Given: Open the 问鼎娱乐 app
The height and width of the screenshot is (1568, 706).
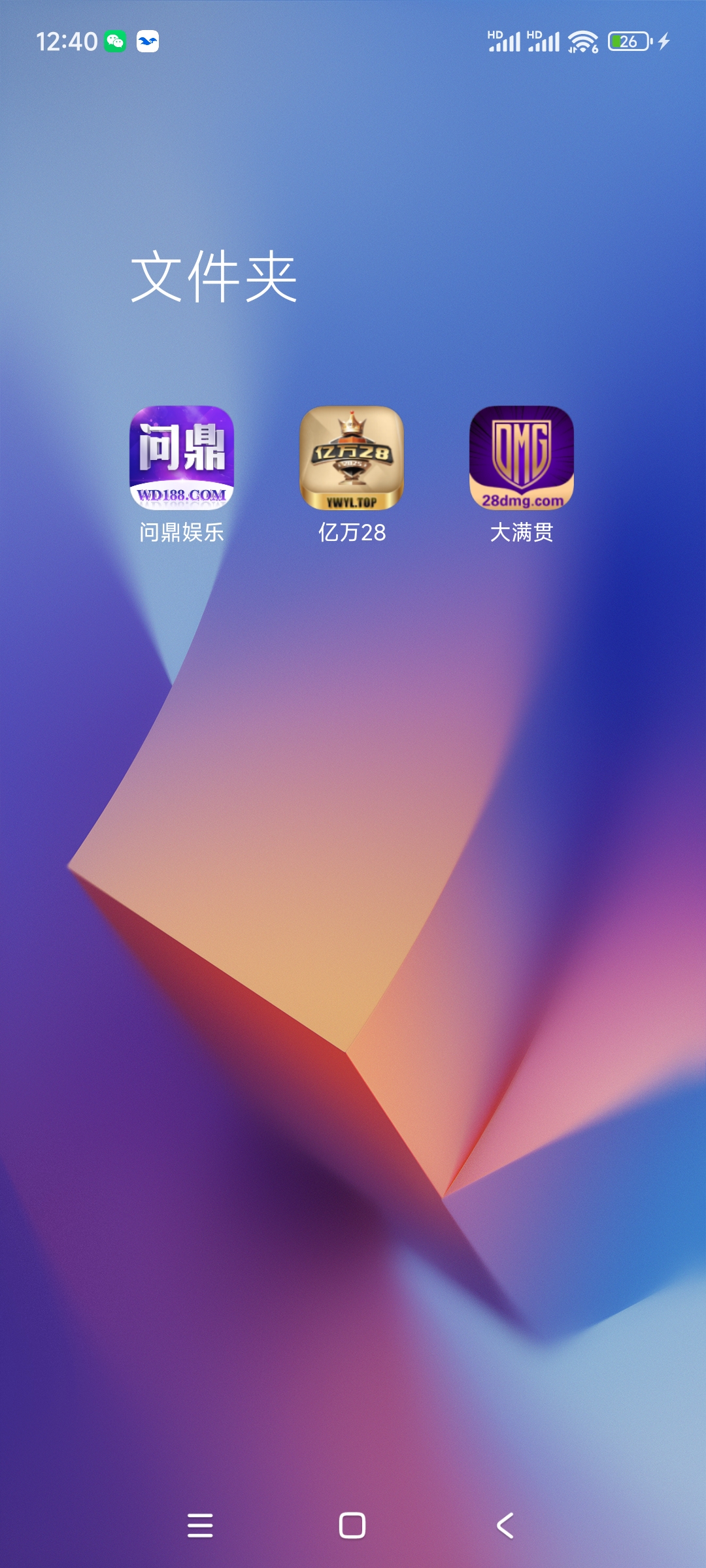Looking at the screenshot, I should (182, 458).
